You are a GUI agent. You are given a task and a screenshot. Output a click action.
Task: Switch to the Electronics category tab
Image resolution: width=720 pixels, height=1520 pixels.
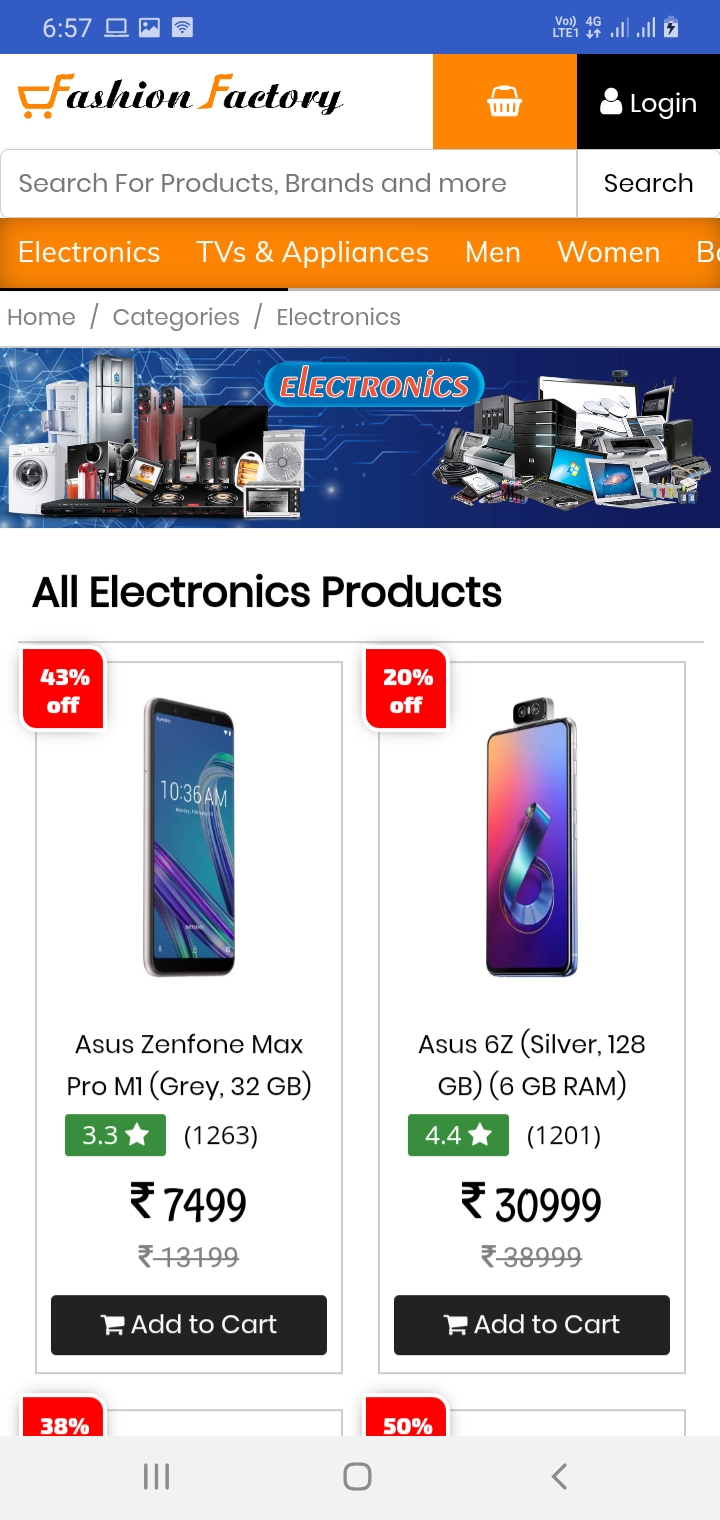89,252
